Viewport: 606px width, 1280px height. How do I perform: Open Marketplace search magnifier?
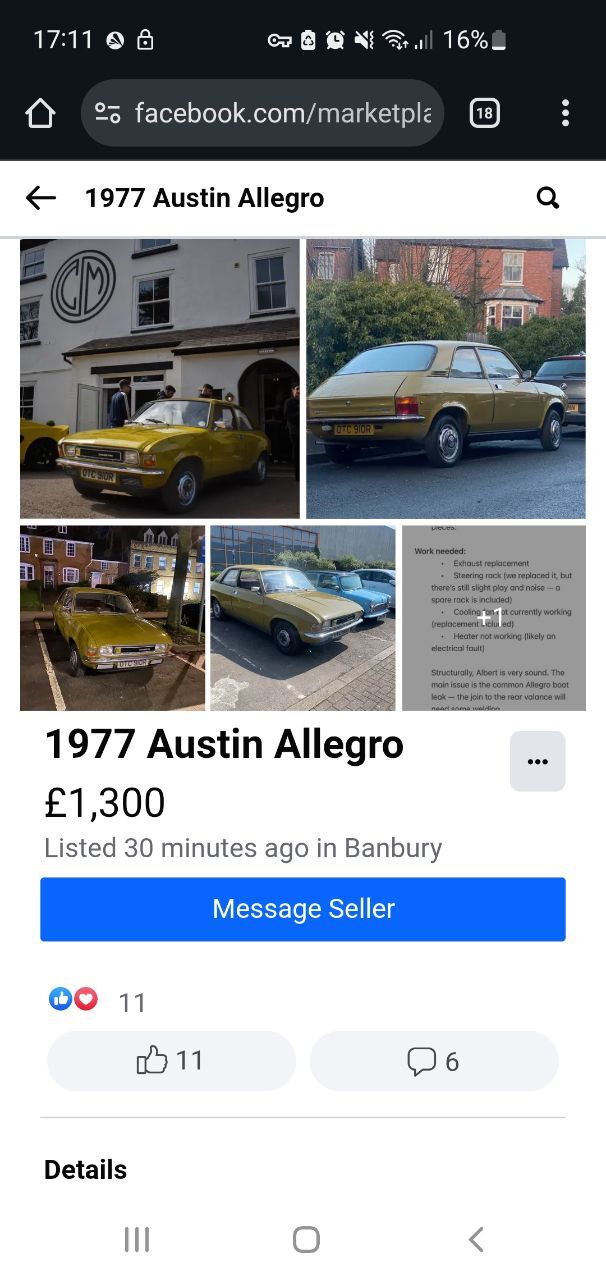point(548,198)
